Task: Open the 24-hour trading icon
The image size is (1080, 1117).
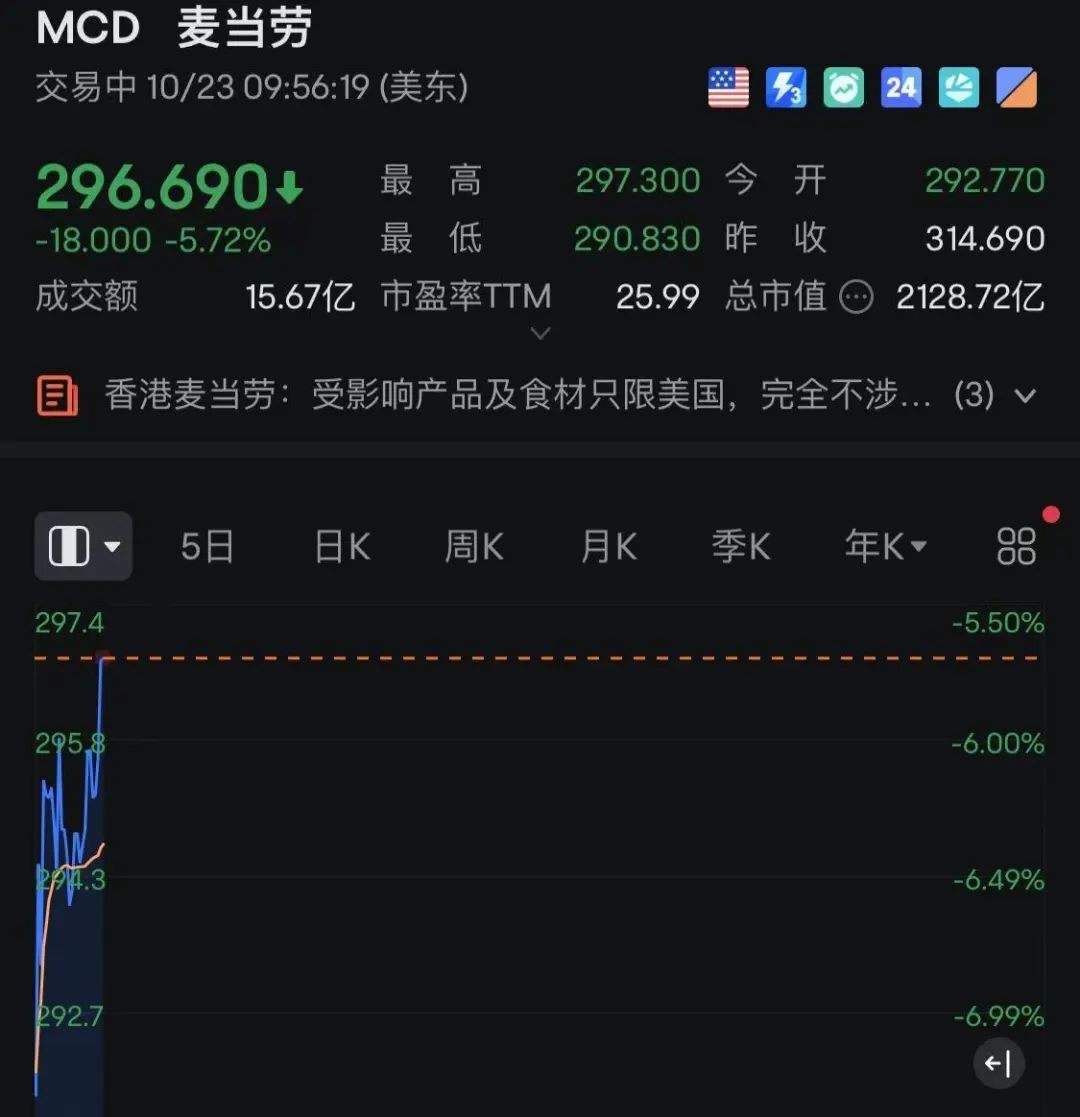Action: point(901,88)
